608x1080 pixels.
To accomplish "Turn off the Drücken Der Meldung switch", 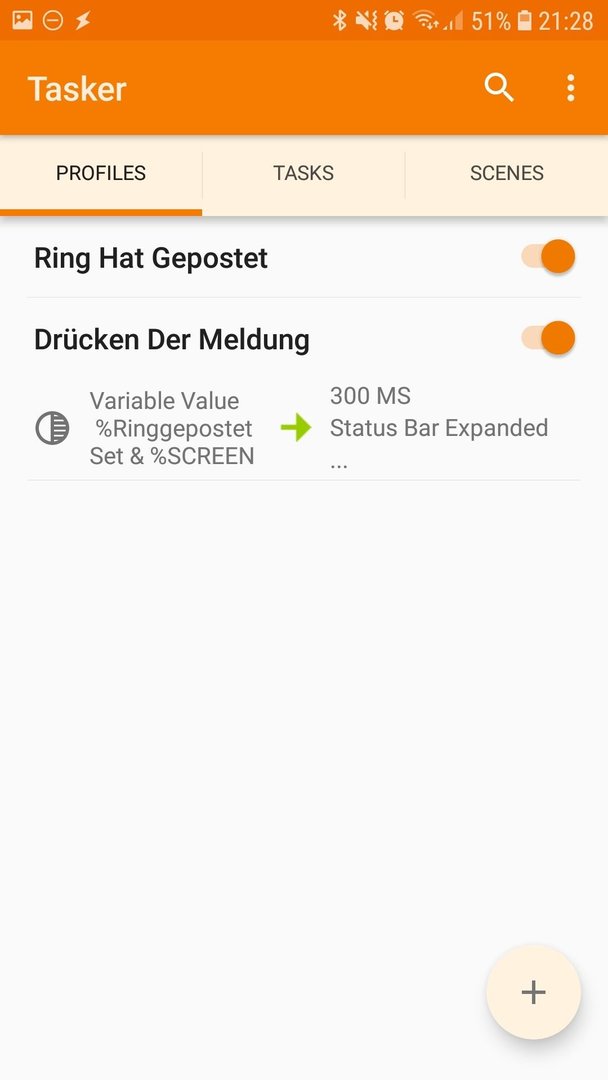I will pos(548,338).
